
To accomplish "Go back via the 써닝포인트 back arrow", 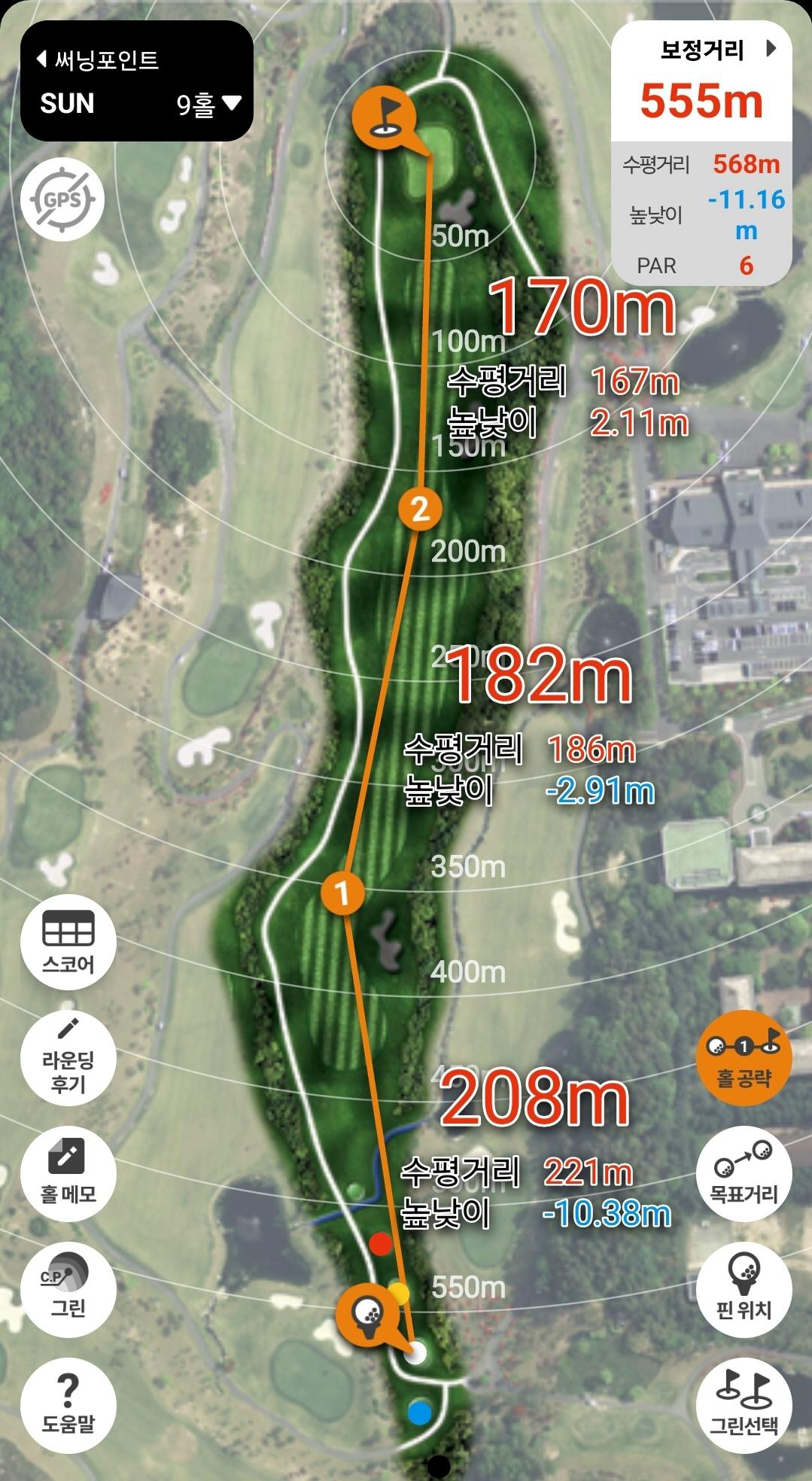I will [x=44, y=59].
